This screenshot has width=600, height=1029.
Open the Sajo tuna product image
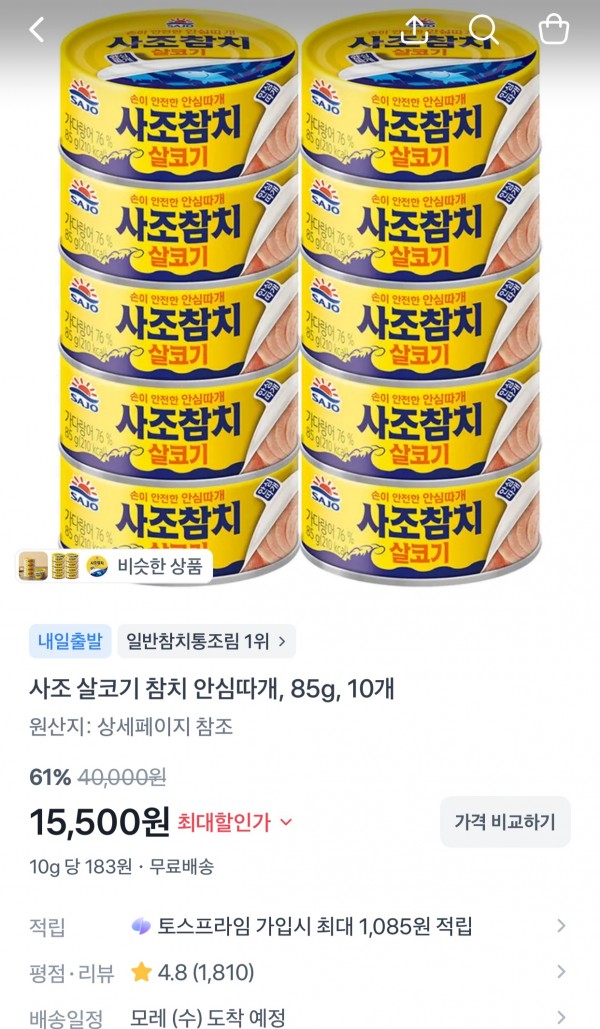click(300, 295)
